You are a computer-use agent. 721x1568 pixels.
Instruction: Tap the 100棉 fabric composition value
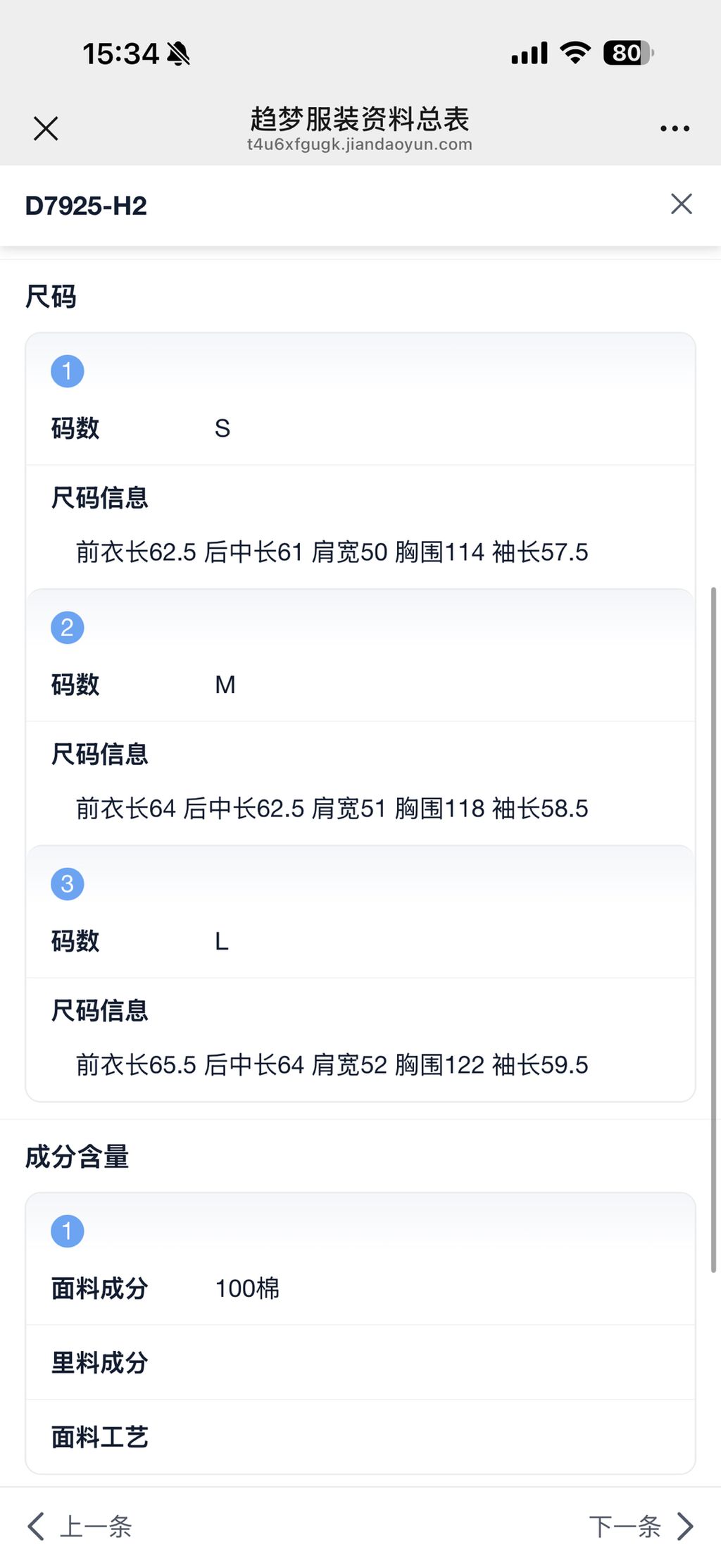tap(248, 1288)
